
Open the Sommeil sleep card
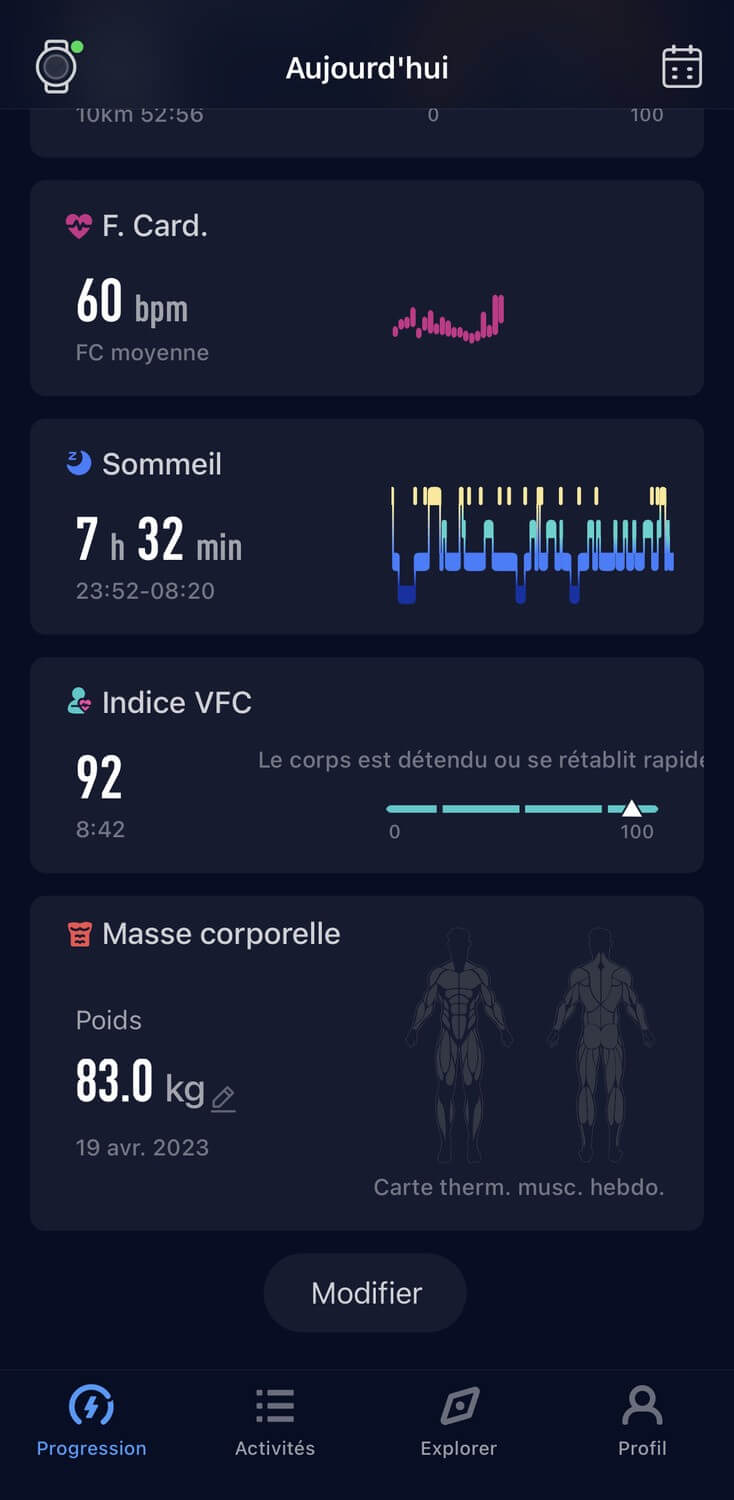[x=367, y=527]
